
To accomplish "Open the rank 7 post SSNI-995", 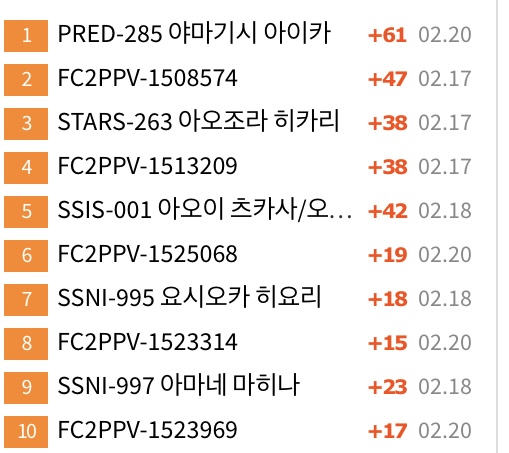I will pos(189,297).
